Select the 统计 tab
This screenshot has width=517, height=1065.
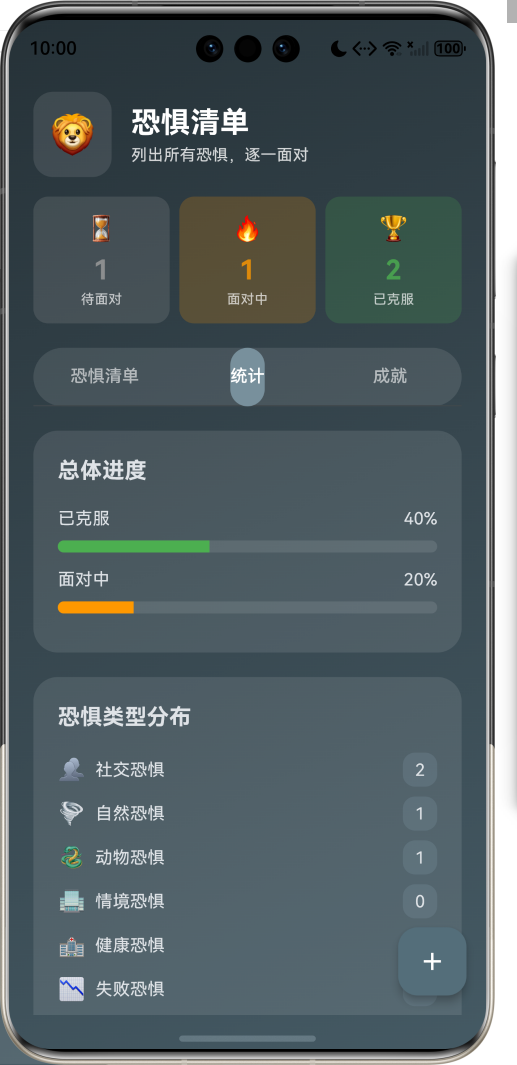pyautogui.click(x=247, y=376)
